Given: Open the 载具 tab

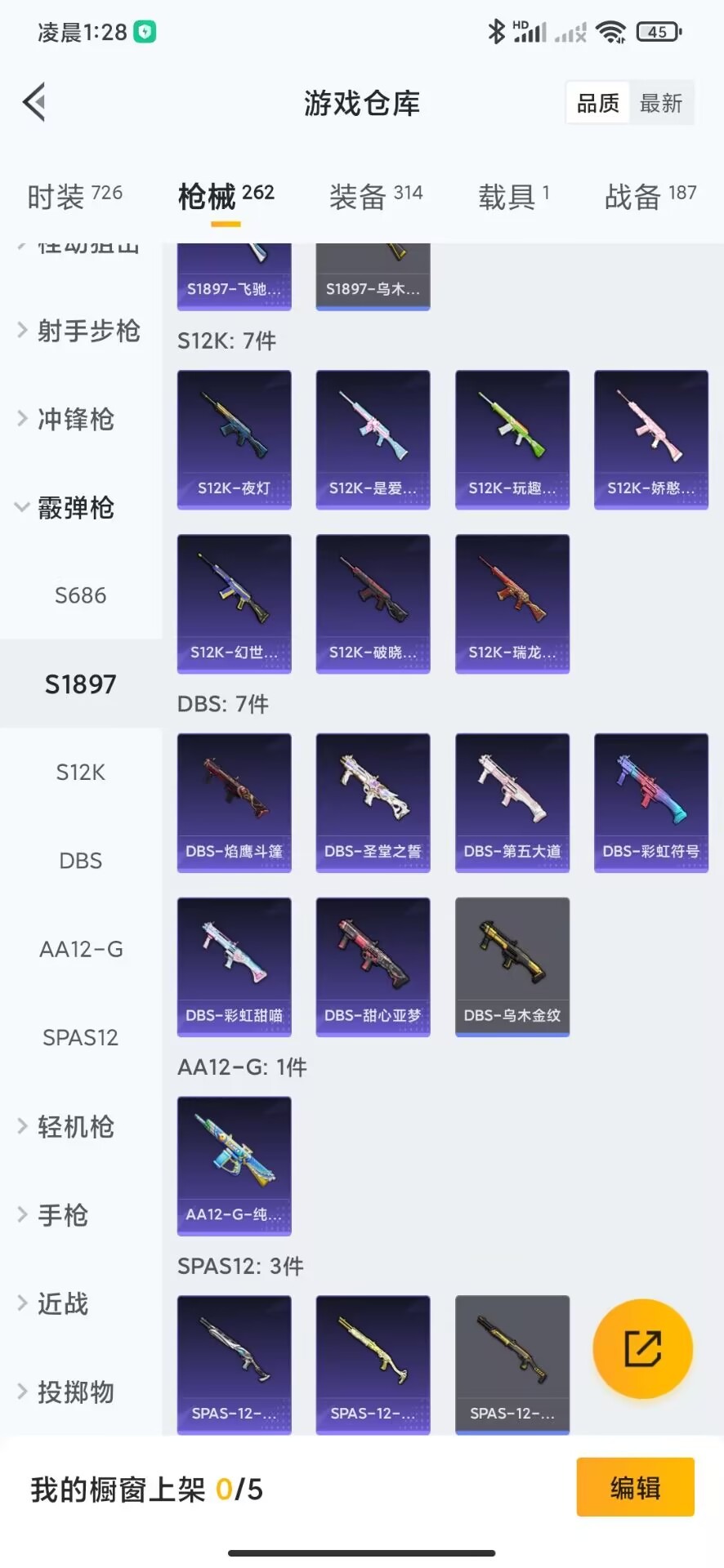Looking at the screenshot, I should tap(513, 196).
